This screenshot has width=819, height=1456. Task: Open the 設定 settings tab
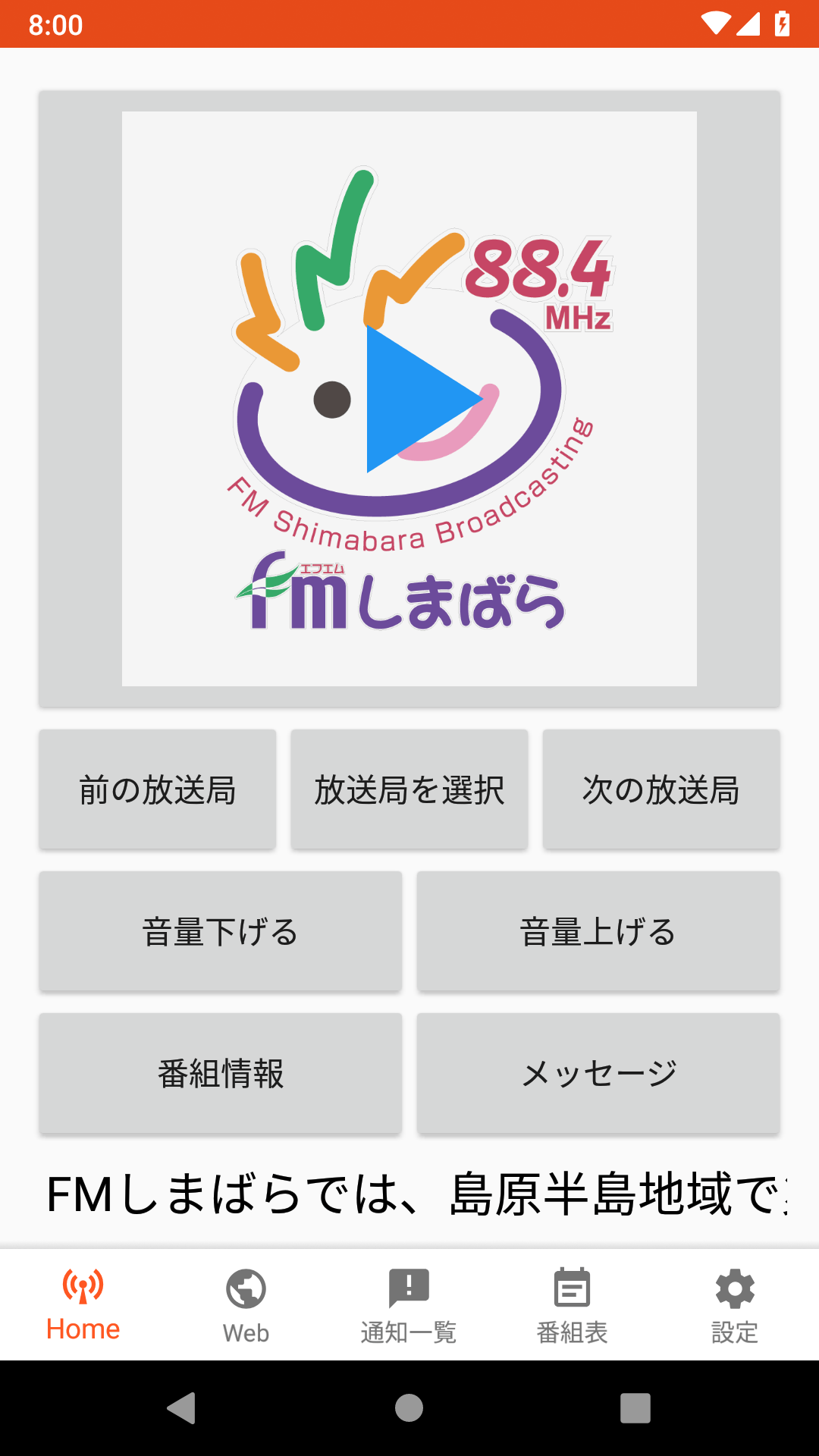point(735,1305)
